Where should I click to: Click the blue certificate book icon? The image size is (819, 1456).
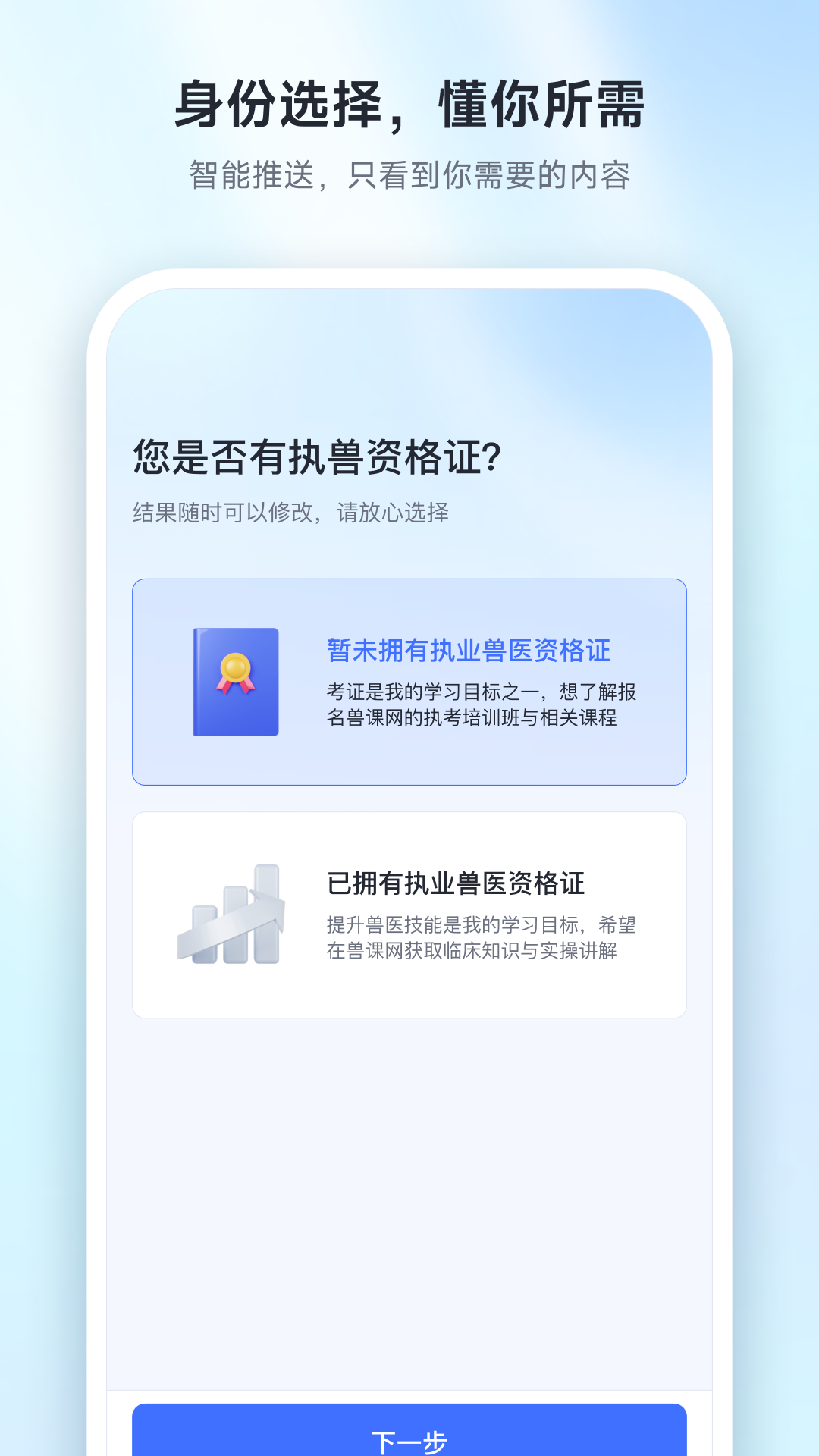[x=235, y=682]
